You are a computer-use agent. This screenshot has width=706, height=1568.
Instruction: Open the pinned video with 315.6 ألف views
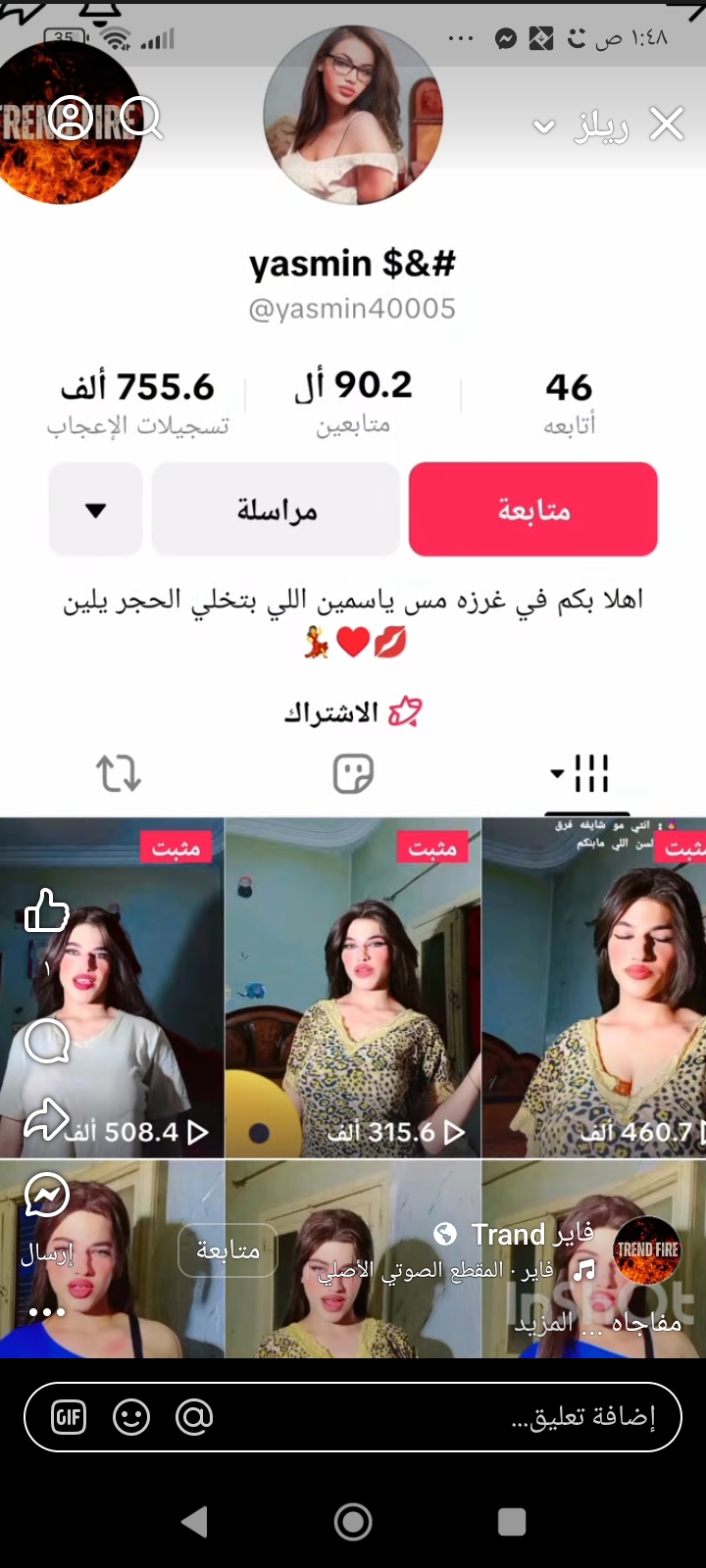click(x=353, y=990)
